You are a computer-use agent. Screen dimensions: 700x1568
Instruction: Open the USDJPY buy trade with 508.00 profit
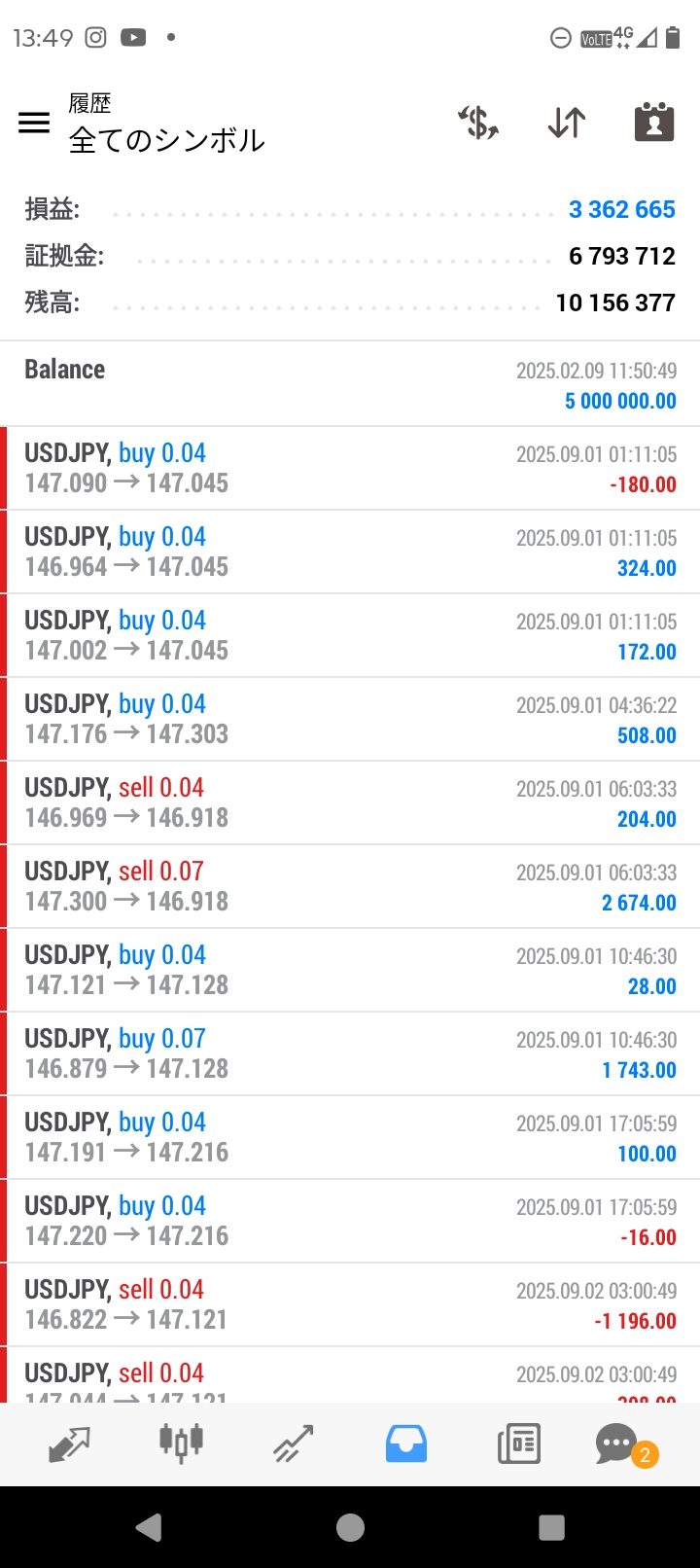[x=350, y=719]
